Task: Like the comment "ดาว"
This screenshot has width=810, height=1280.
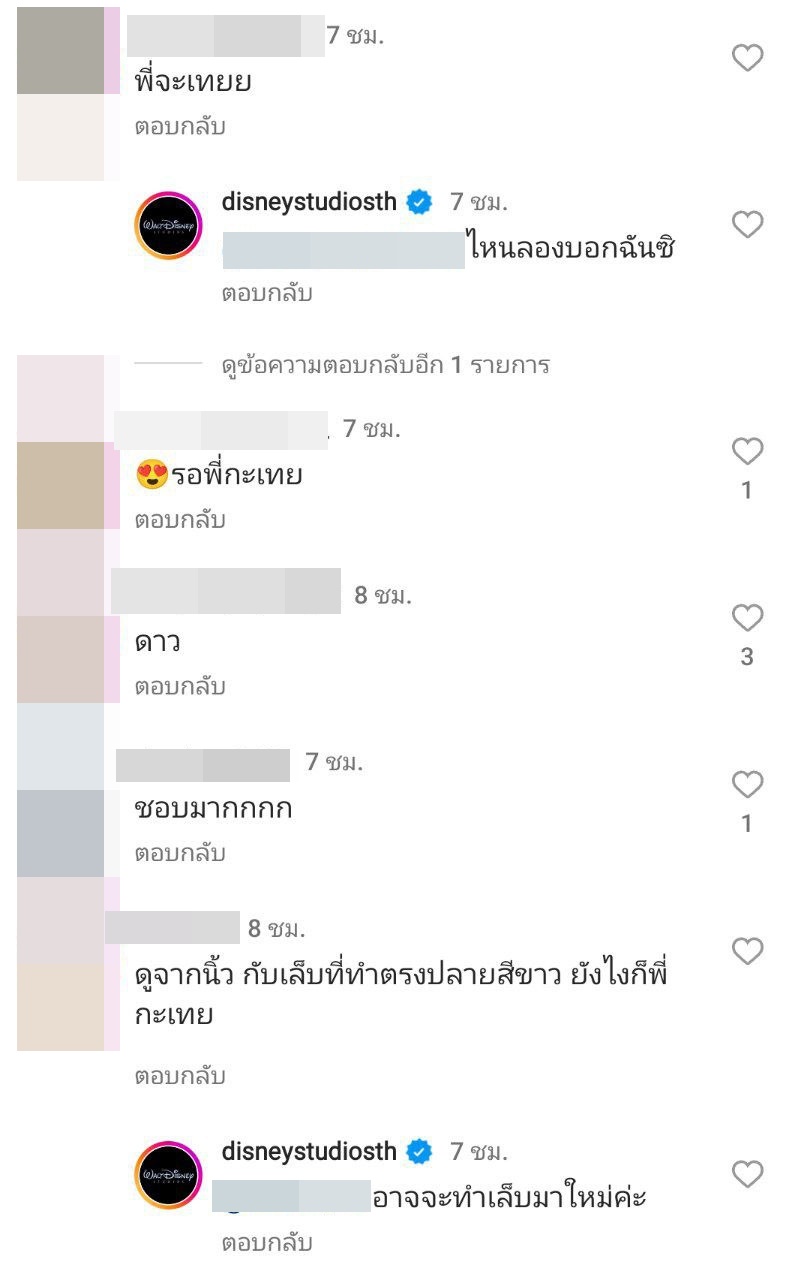Action: click(748, 618)
